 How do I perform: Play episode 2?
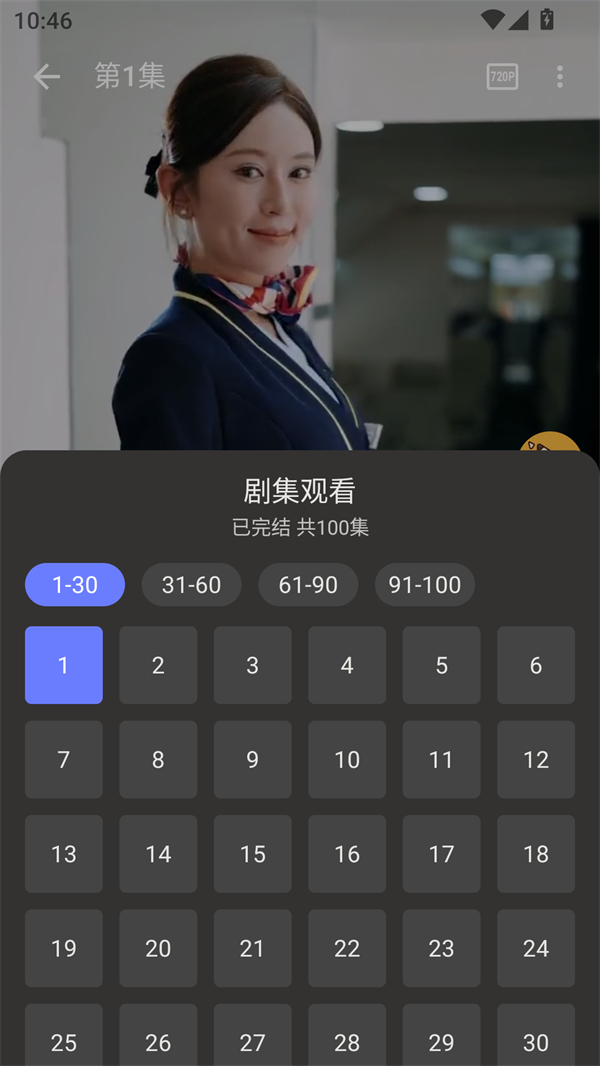tap(158, 665)
